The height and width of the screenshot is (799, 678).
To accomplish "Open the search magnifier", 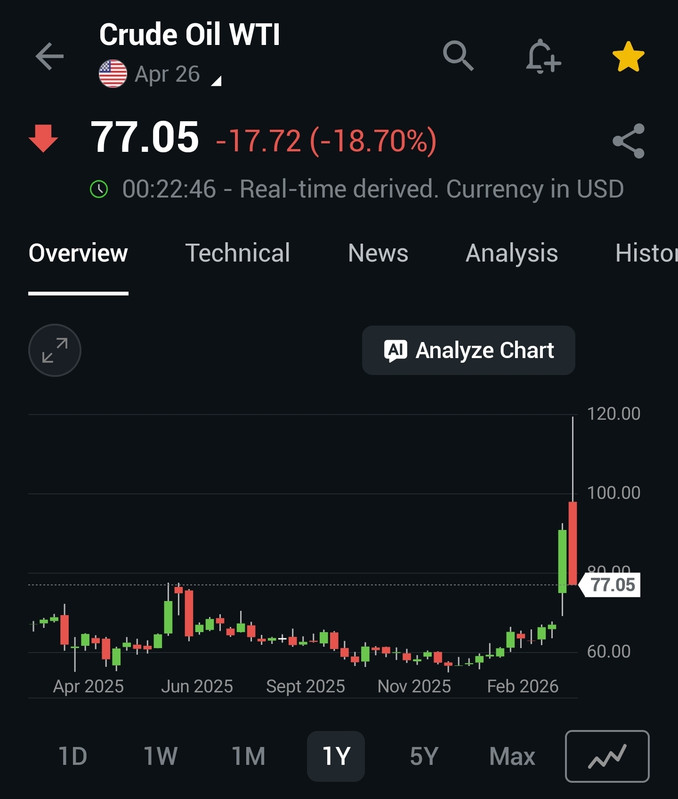I will point(458,56).
